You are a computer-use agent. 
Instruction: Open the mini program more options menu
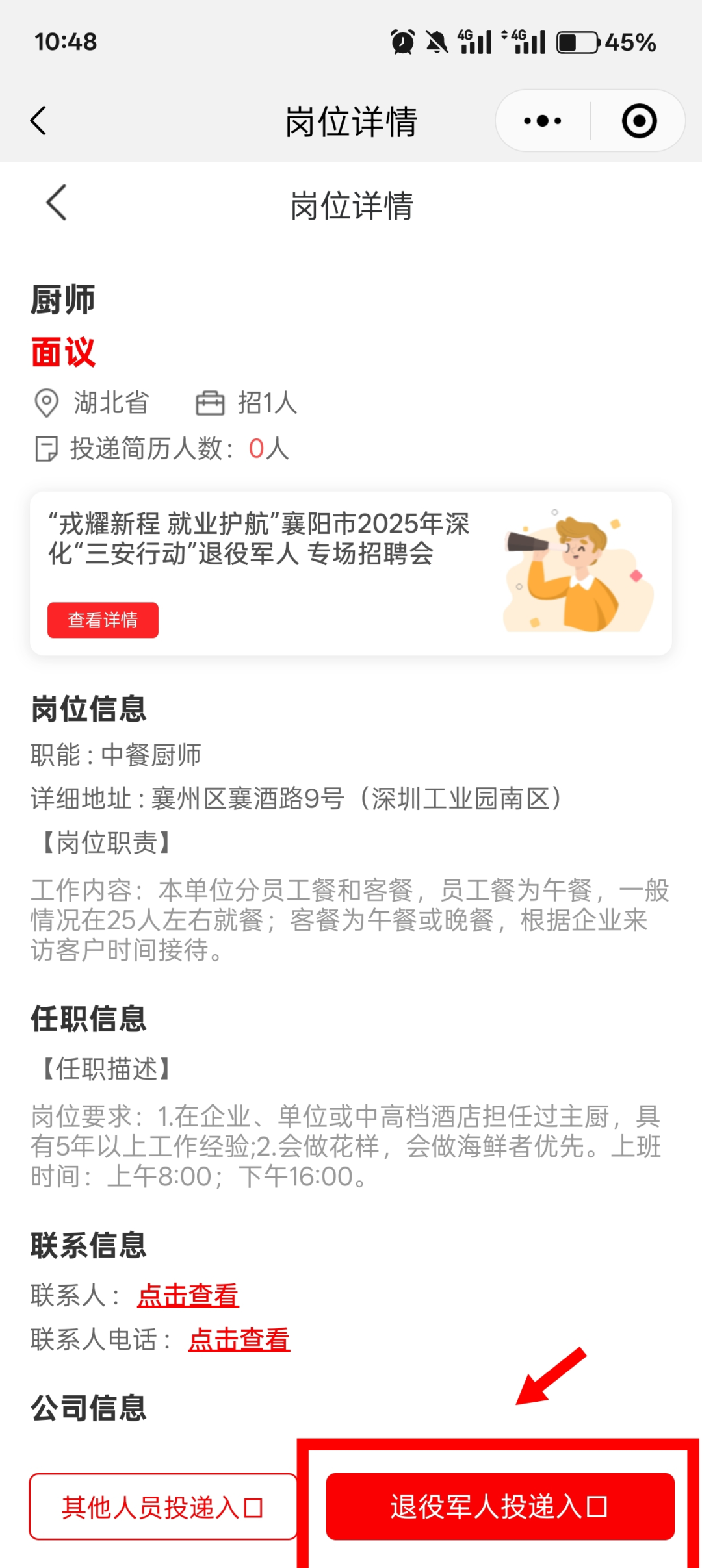click(x=543, y=121)
